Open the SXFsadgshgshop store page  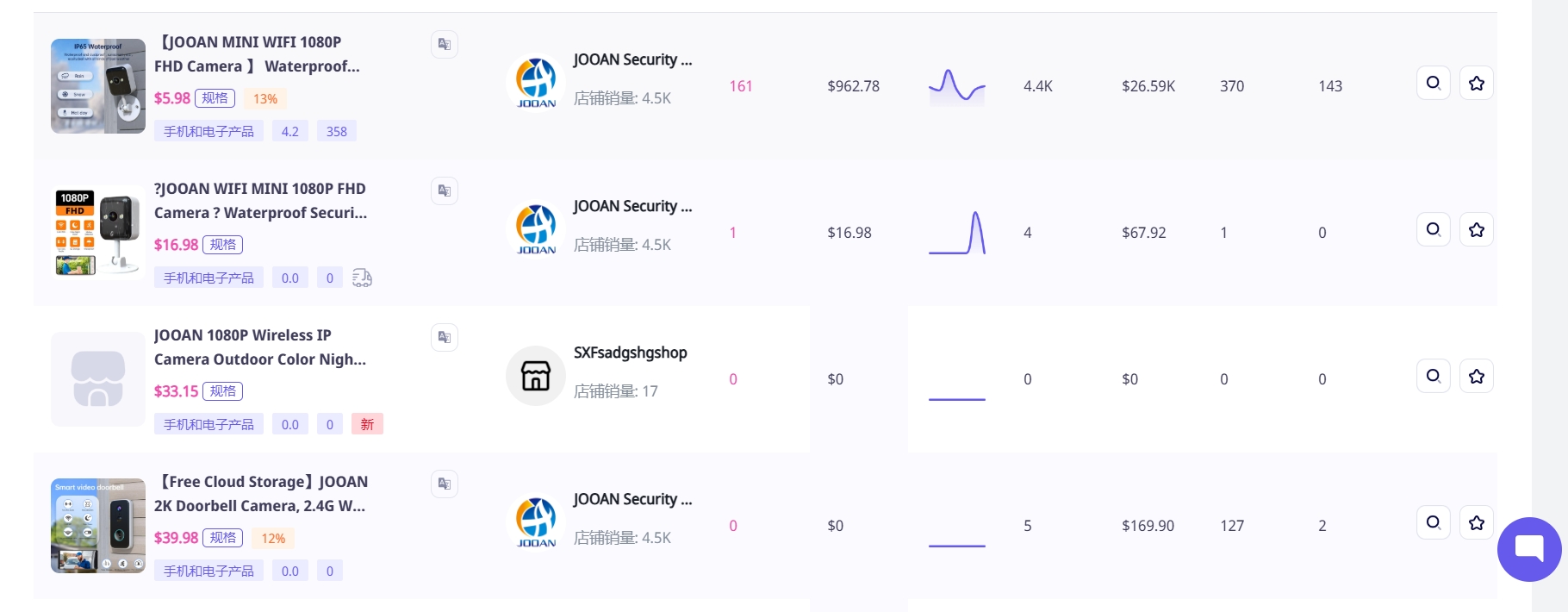pyautogui.click(x=630, y=353)
